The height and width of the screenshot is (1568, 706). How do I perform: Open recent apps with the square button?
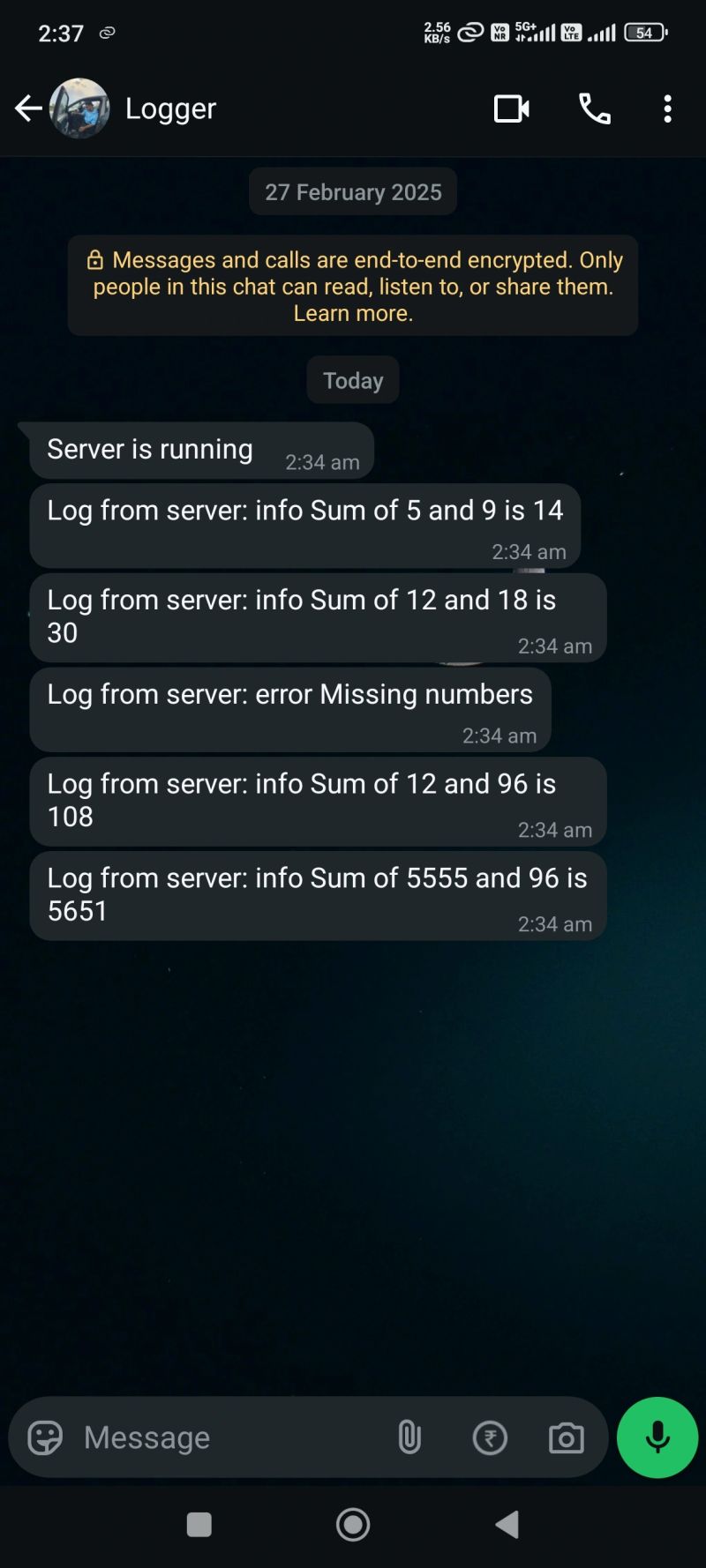point(199,1524)
